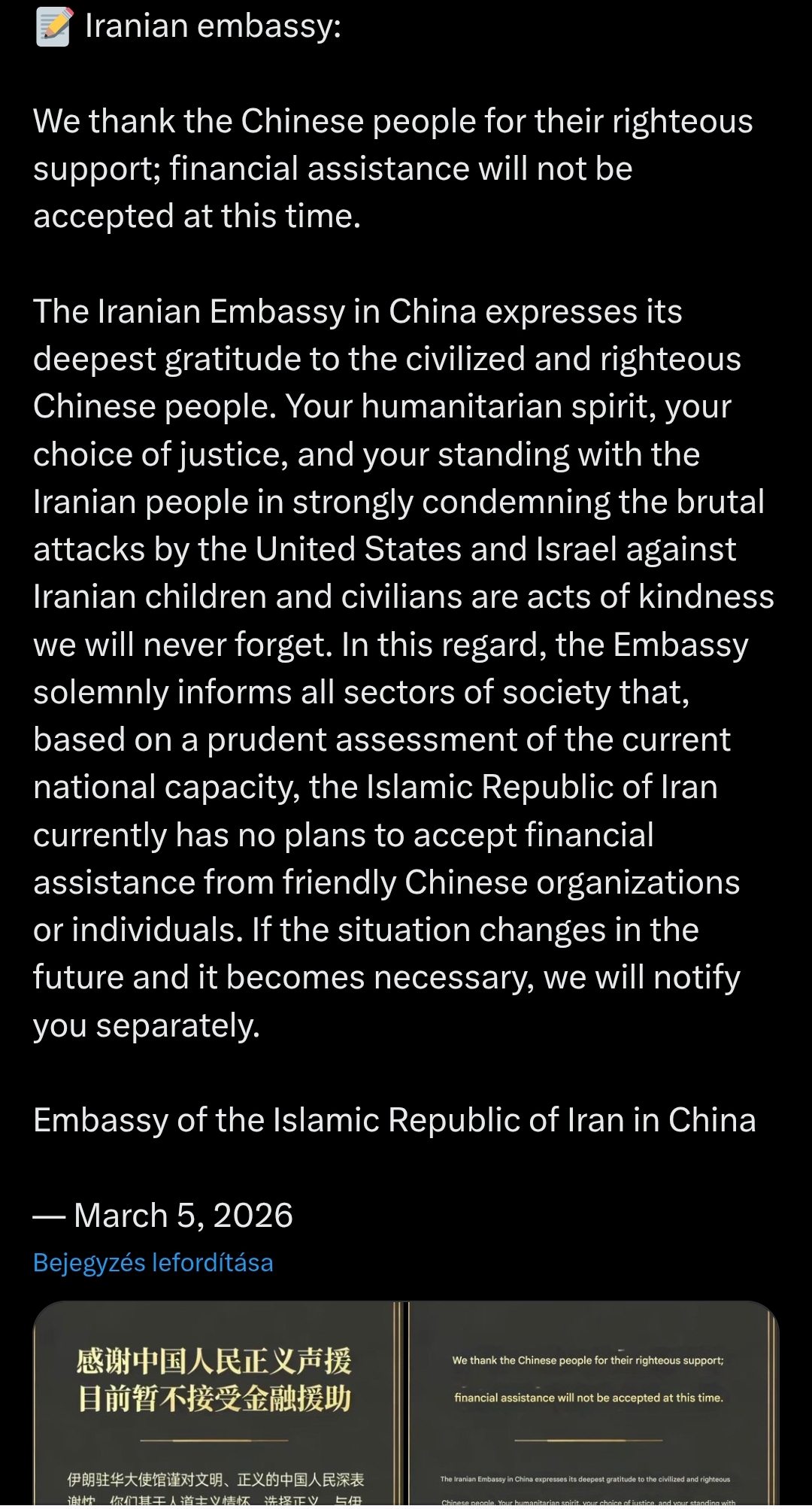The width and height of the screenshot is (812, 1509).
Task: Tap the Bejegyzés lefordítása translate link
Action: tap(153, 1263)
